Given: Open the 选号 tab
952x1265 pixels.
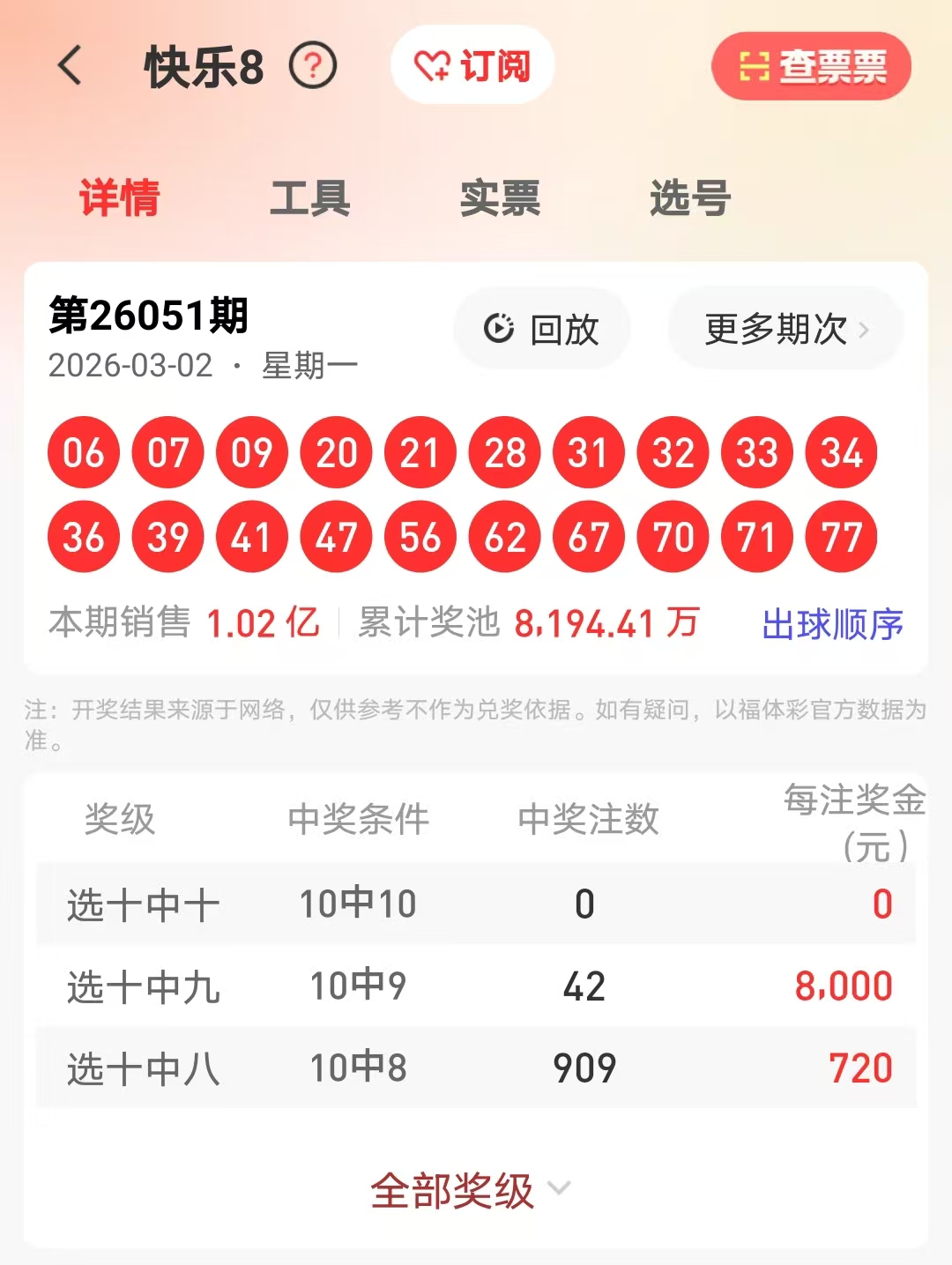Looking at the screenshot, I should 690,197.
